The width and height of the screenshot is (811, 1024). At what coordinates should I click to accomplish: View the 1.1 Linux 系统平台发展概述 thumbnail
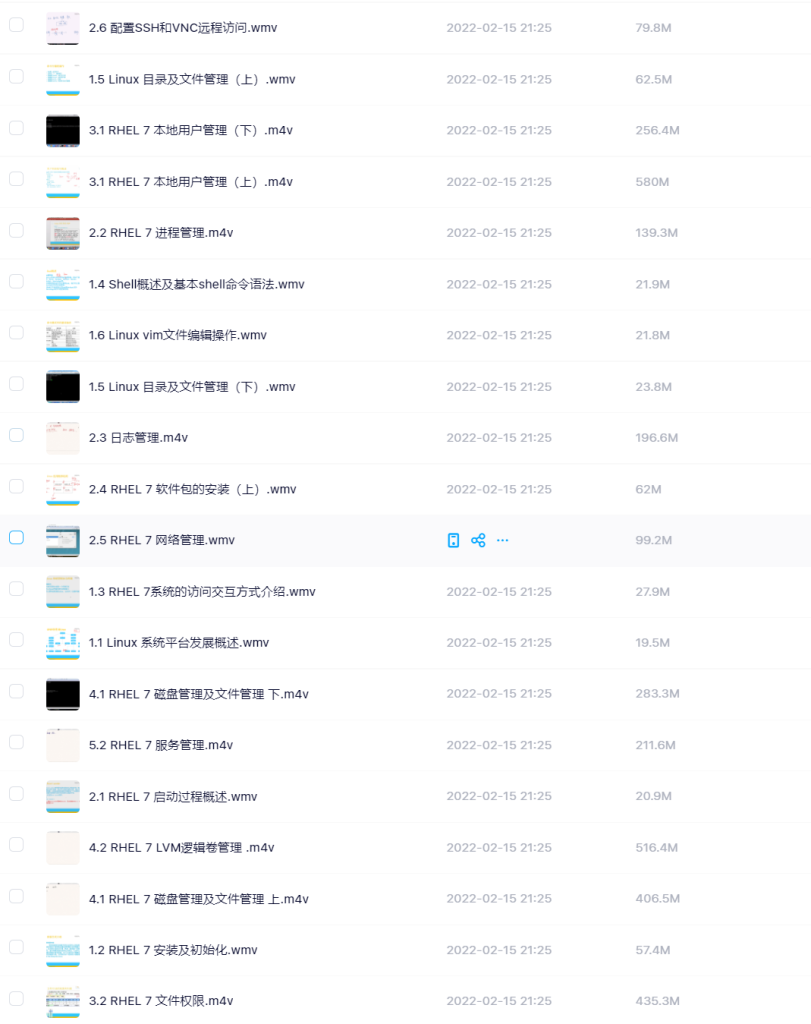[x=63, y=643]
